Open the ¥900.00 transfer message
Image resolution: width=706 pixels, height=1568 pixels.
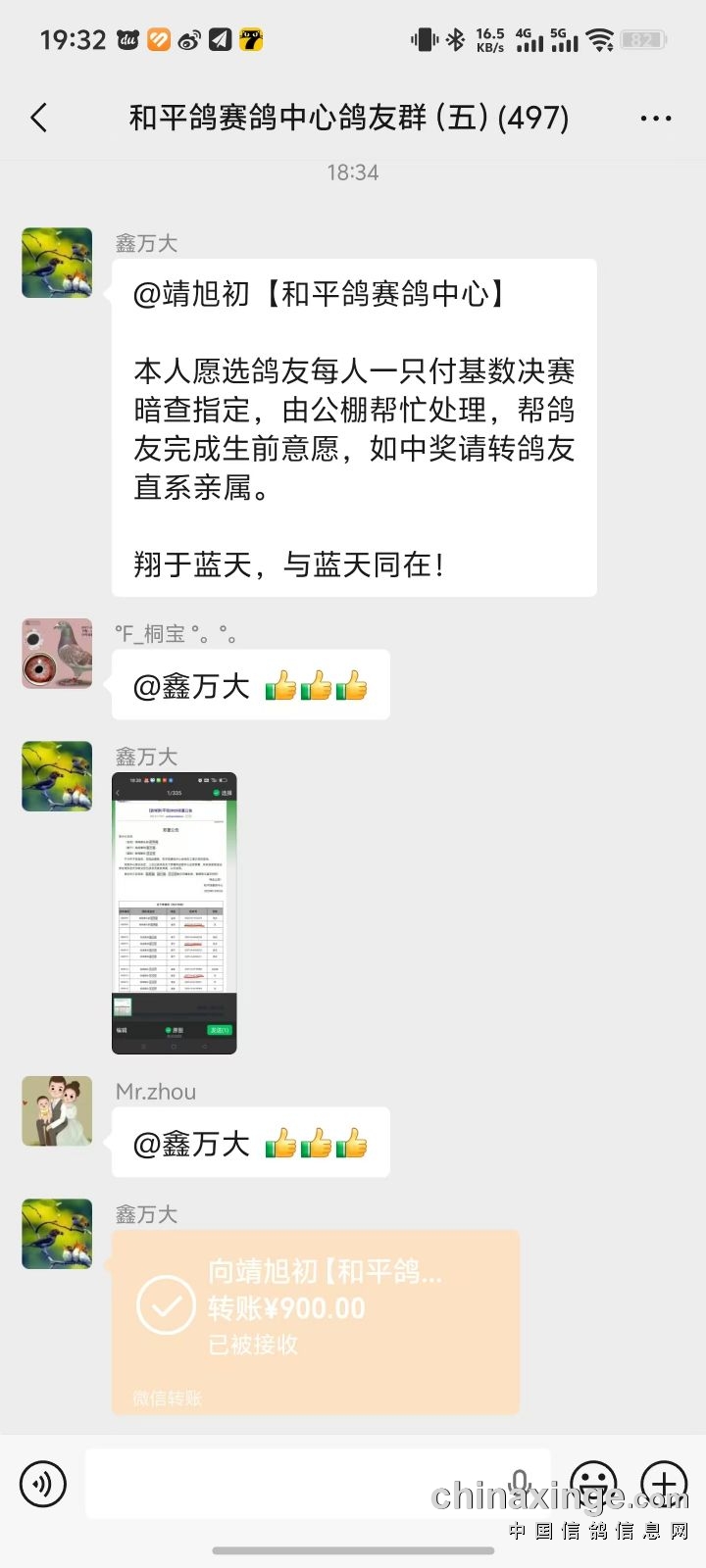point(315,1321)
